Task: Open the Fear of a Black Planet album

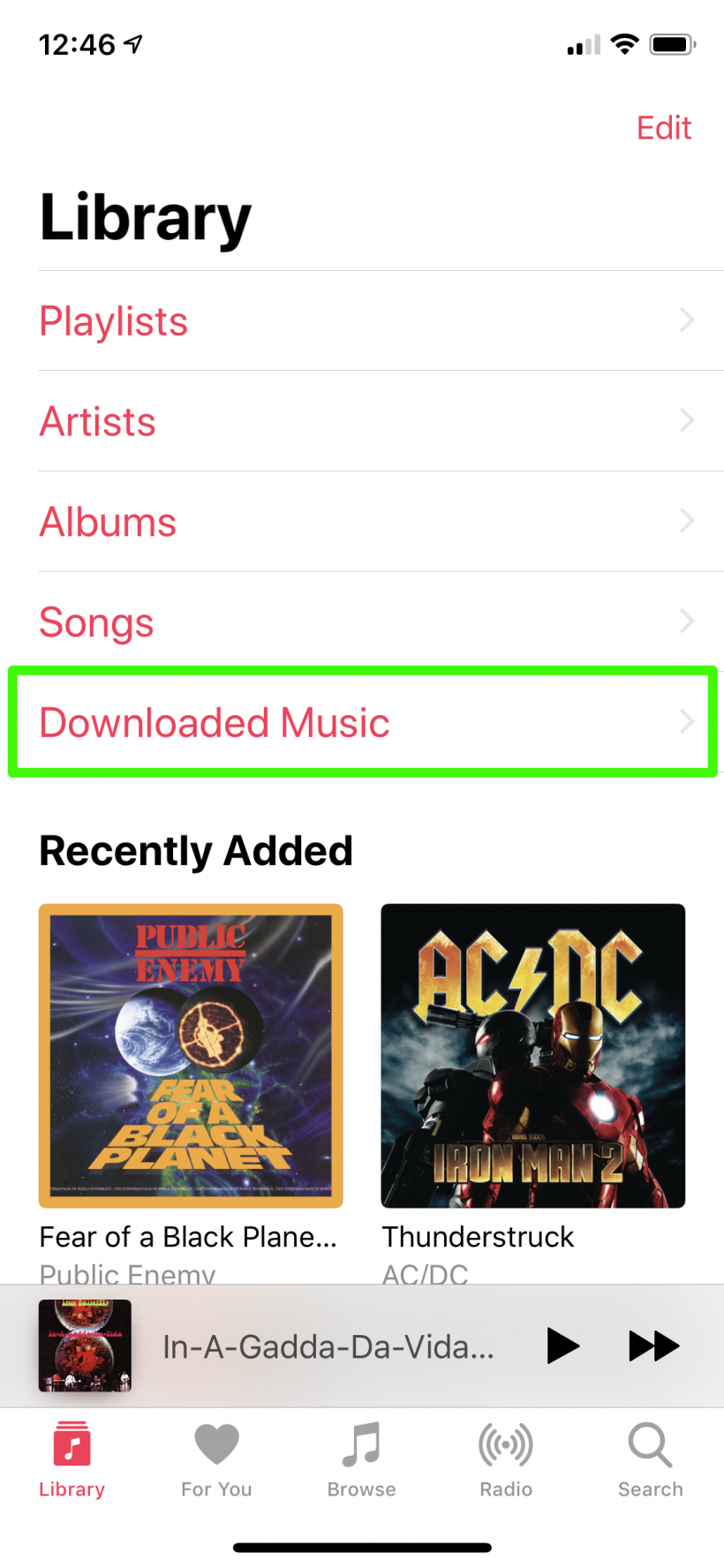Action: 191,1055
